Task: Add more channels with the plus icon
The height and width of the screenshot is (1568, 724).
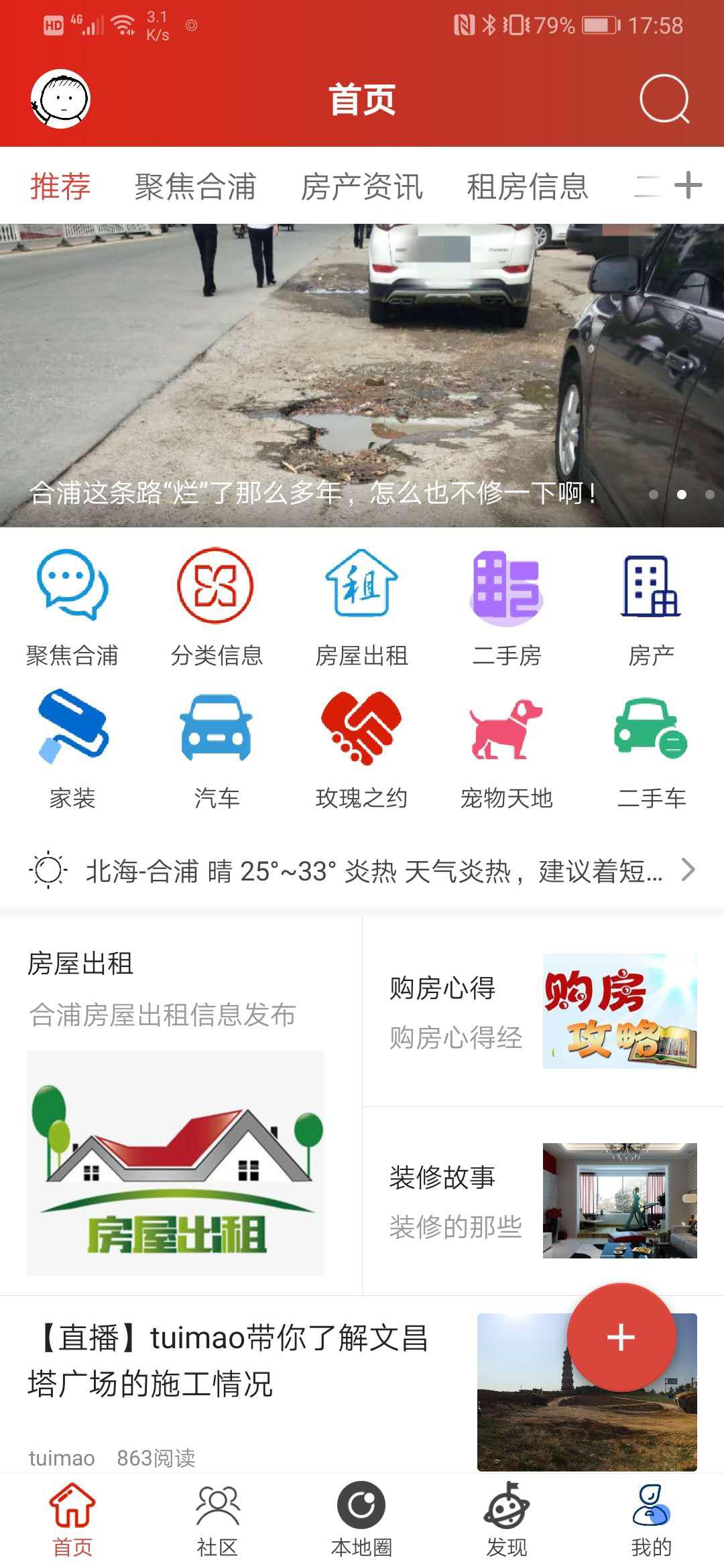Action: (688, 186)
